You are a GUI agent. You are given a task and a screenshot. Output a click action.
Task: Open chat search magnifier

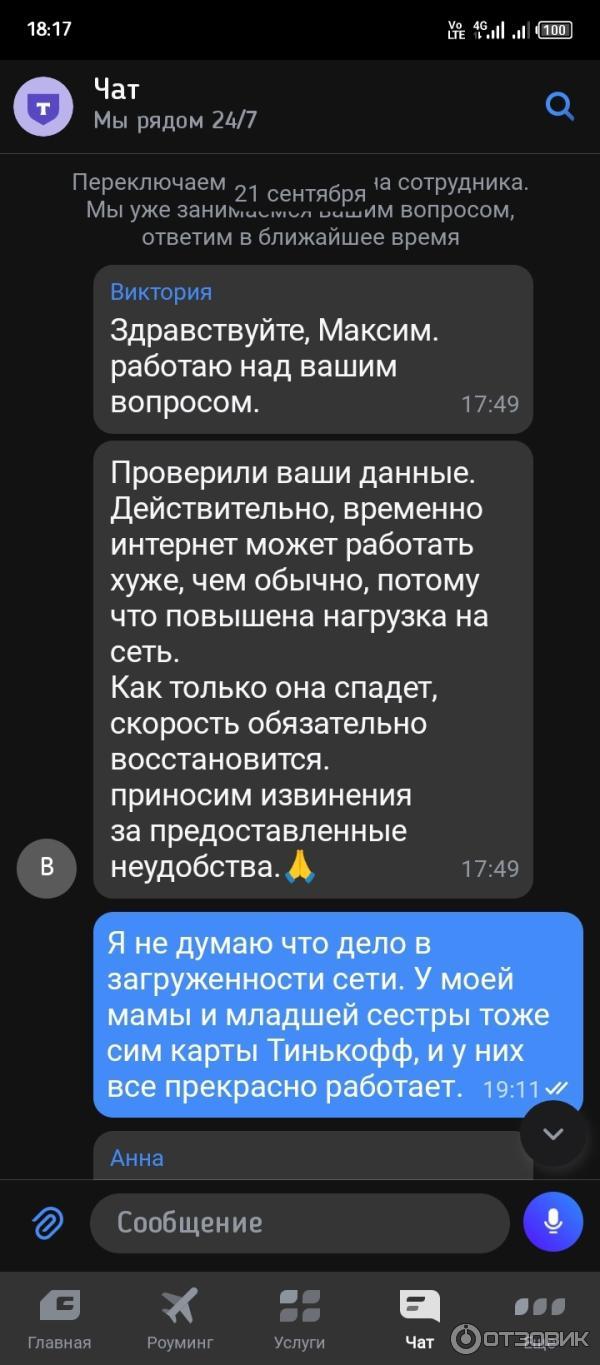coord(560,106)
